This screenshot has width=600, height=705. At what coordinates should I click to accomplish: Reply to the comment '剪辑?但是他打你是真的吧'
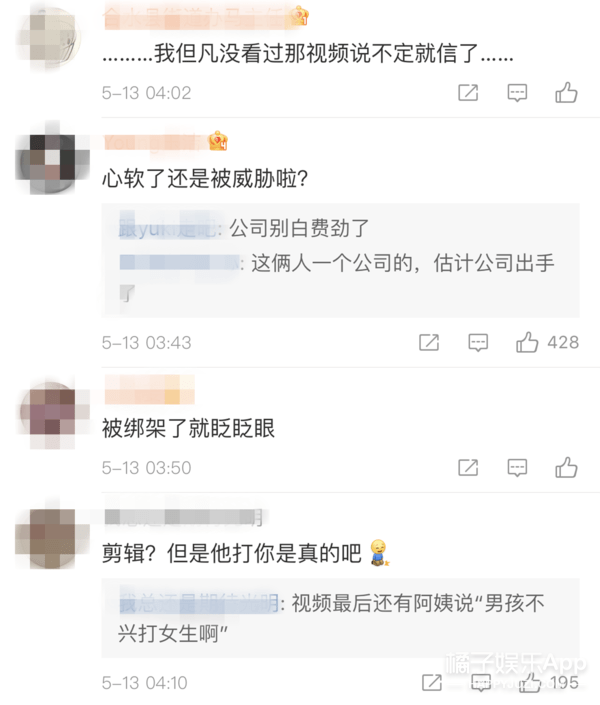point(481,683)
